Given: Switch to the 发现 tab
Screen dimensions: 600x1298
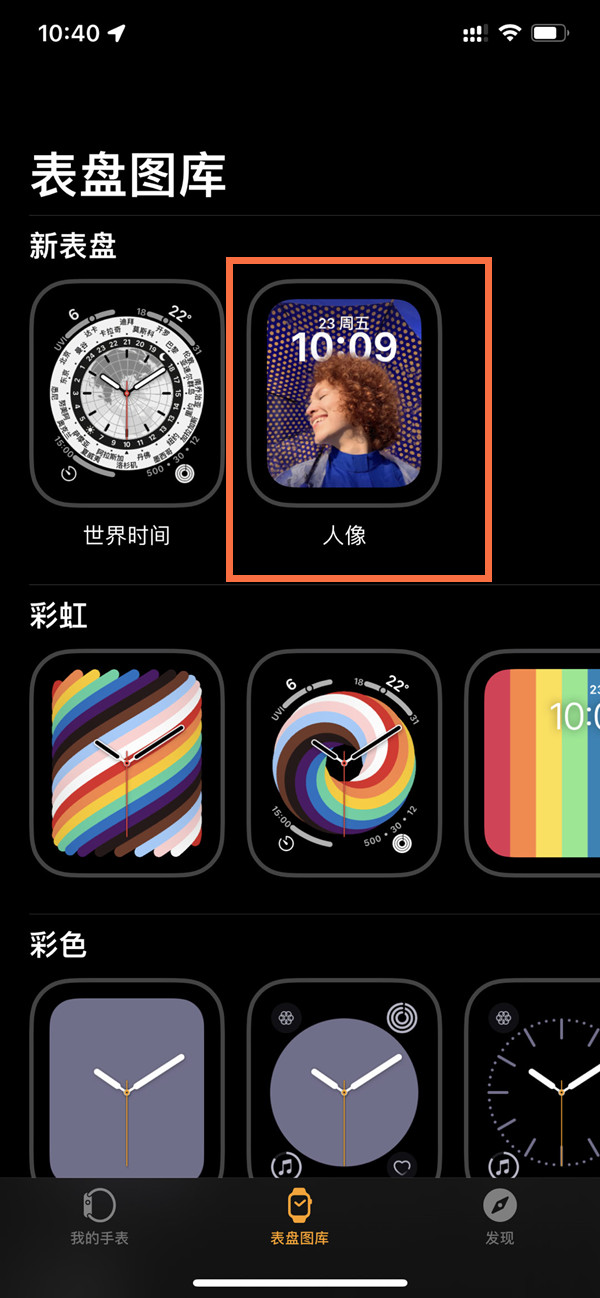Looking at the screenshot, I should [x=499, y=1216].
